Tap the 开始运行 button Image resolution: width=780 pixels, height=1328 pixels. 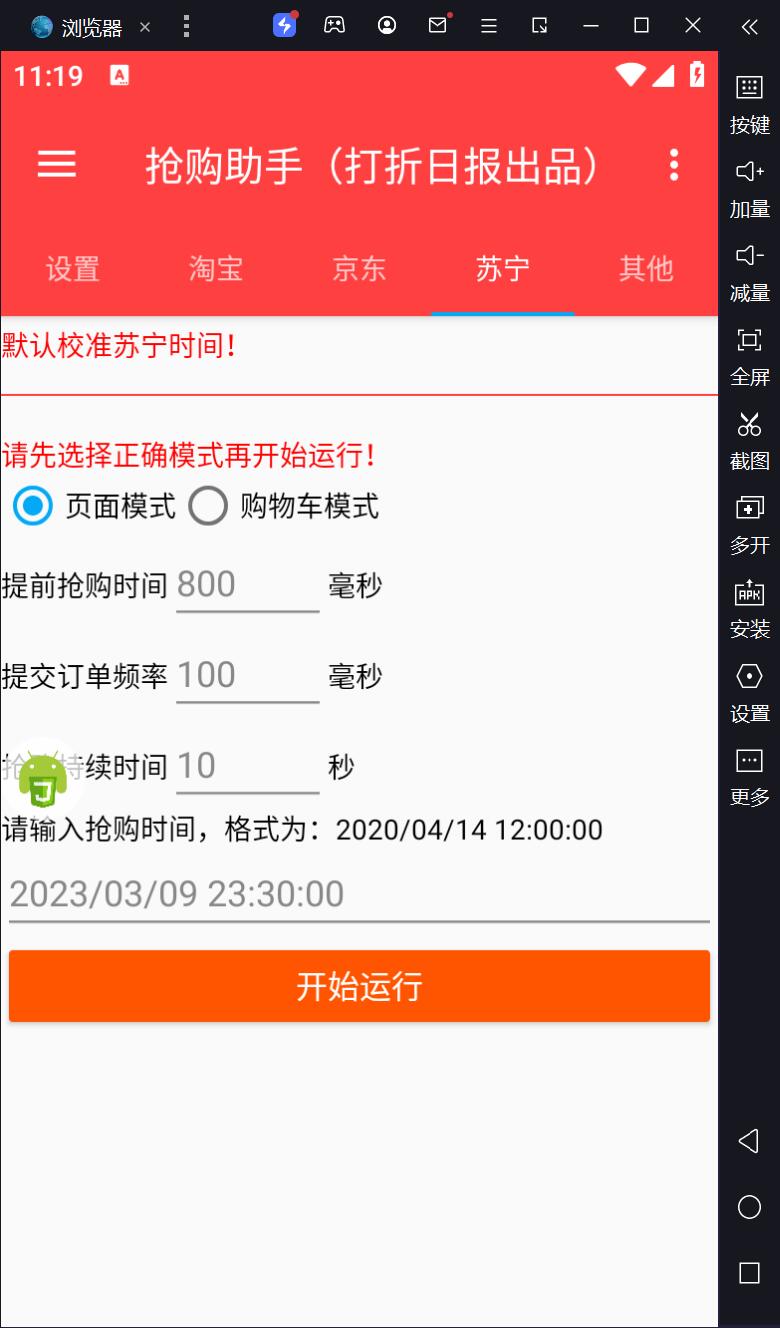359,986
